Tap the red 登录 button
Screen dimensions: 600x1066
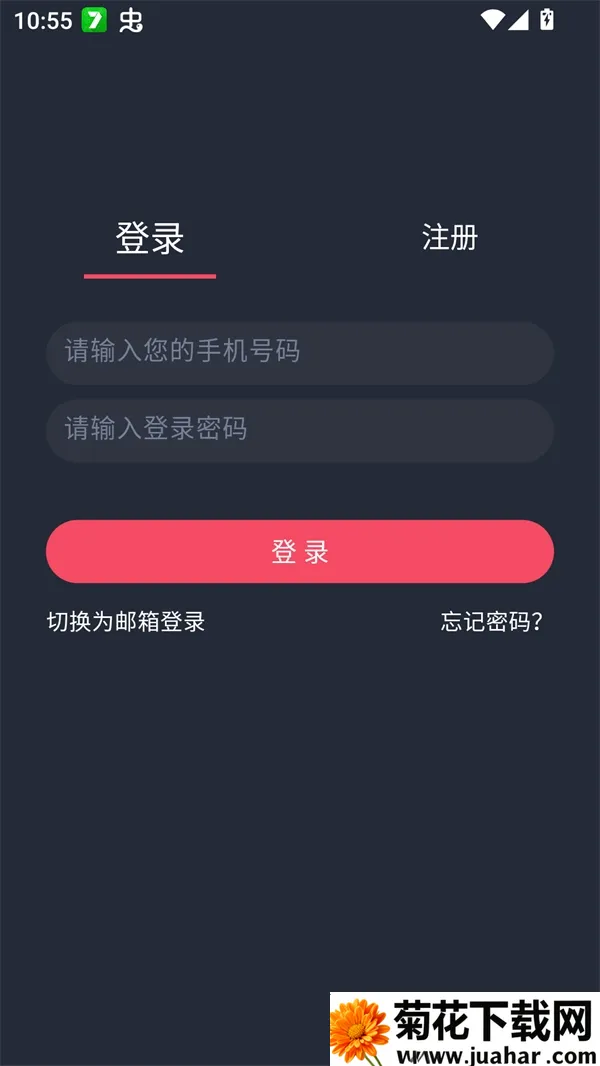tap(300, 551)
